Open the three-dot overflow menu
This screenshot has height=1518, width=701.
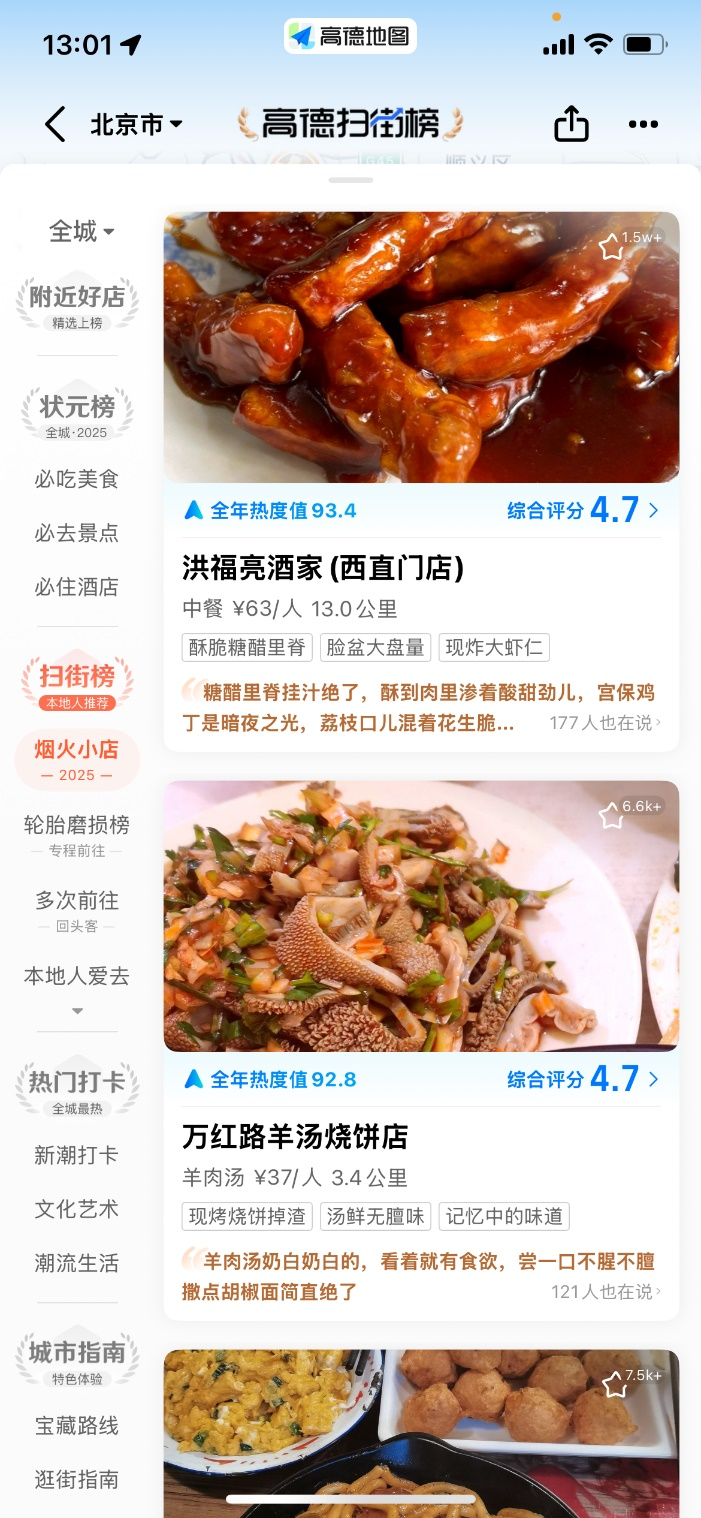643,125
